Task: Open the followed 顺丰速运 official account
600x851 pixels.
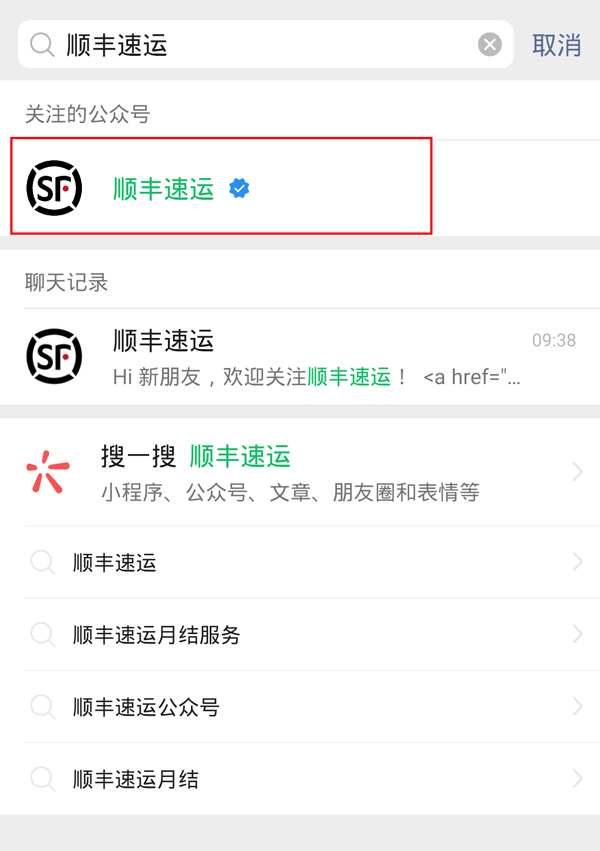Action: click(x=220, y=188)
